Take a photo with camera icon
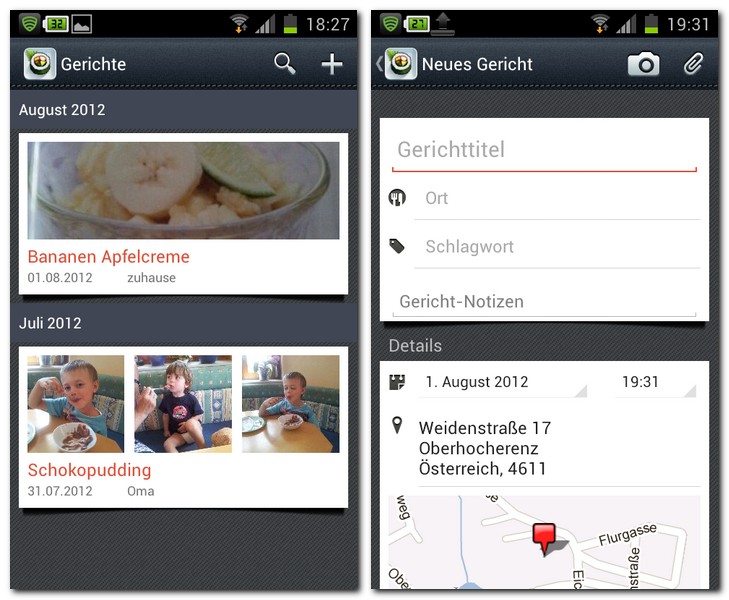This screenshot has height=600, width=729. pos(643,64)
